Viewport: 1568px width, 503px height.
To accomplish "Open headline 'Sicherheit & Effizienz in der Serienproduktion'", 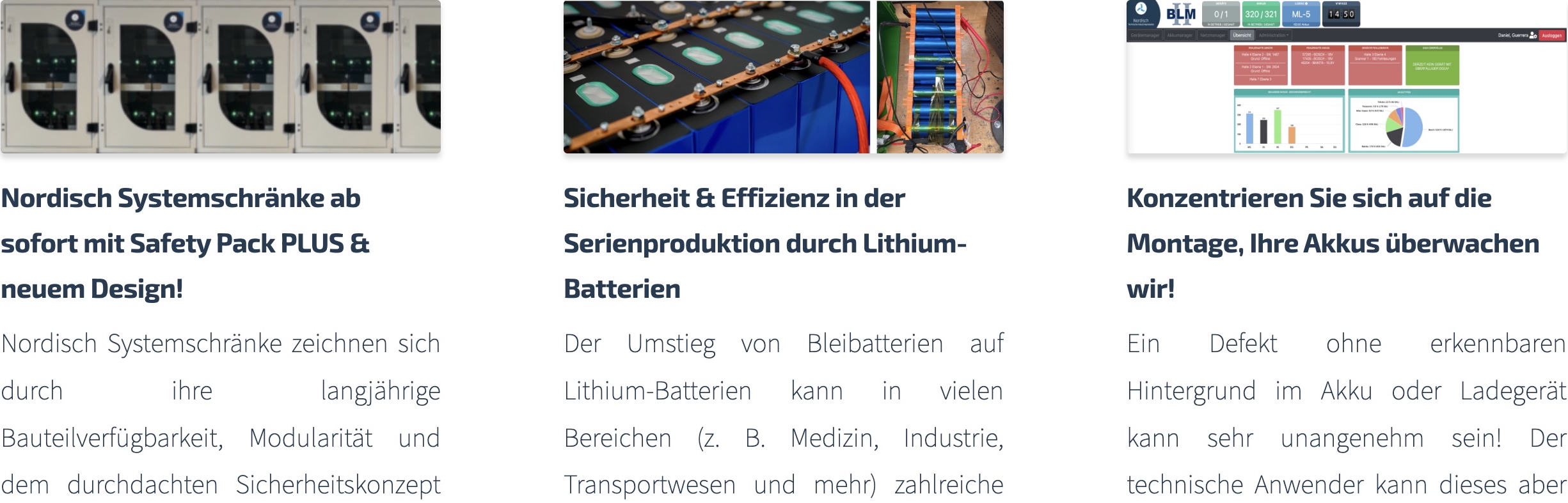I will 764,243.
